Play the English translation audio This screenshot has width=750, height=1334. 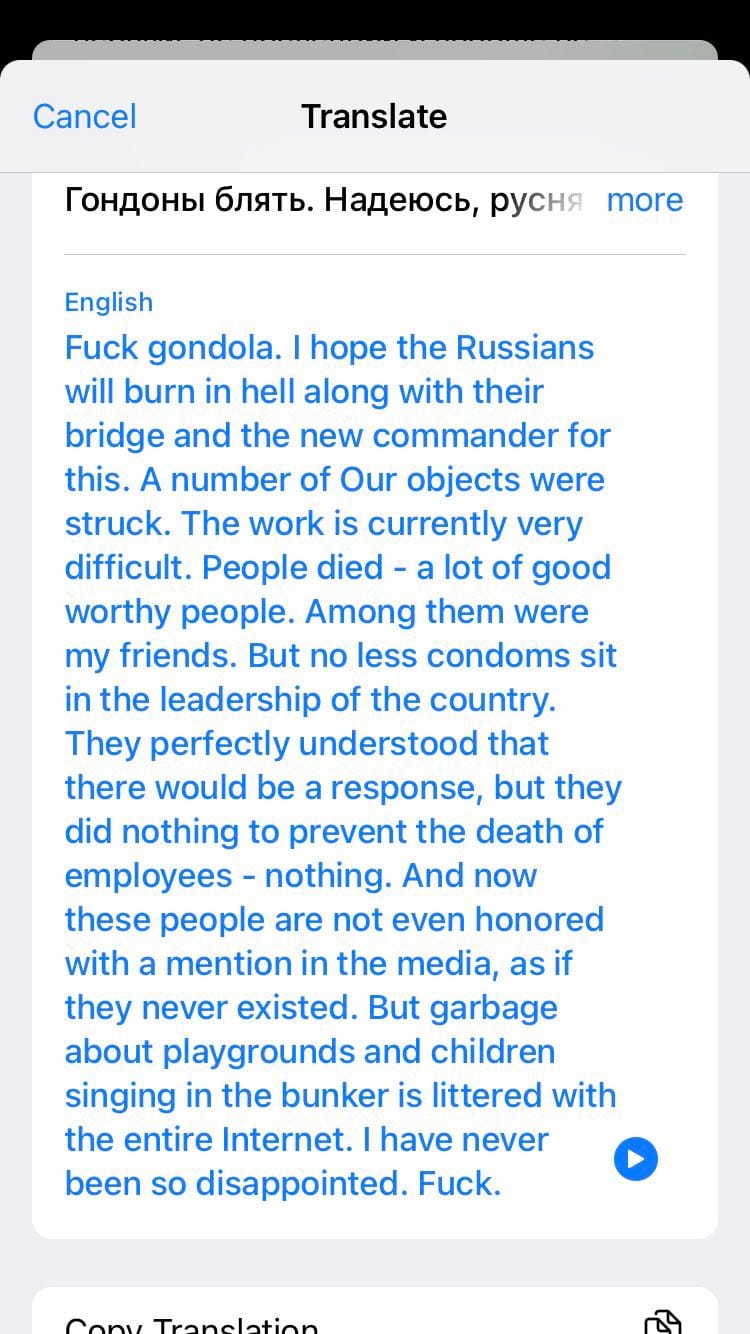pos(635,1159)
